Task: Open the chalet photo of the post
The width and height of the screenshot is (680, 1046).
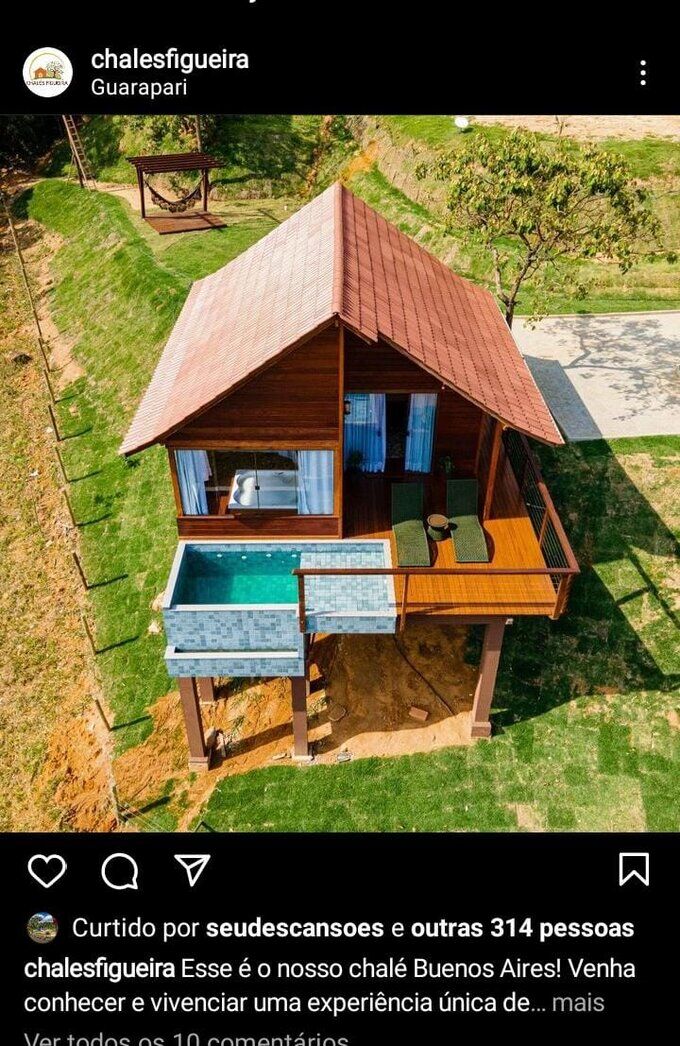Action: point(340,473)
